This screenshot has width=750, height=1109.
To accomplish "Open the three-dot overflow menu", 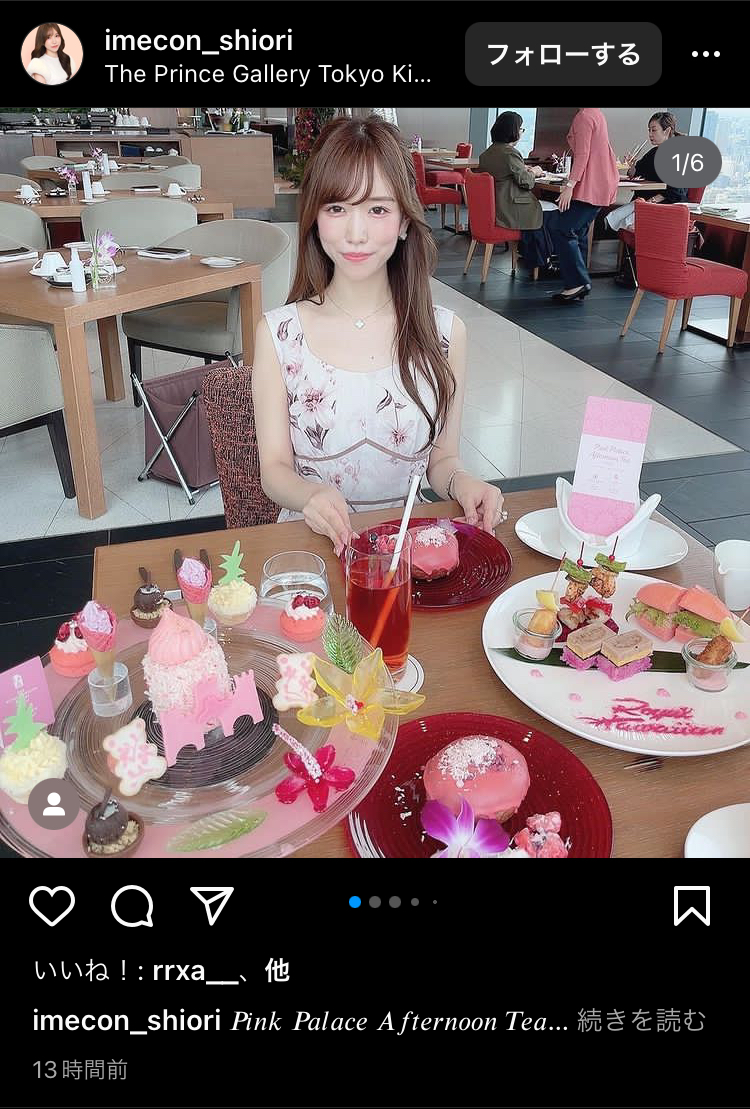I will coord(706,54).
